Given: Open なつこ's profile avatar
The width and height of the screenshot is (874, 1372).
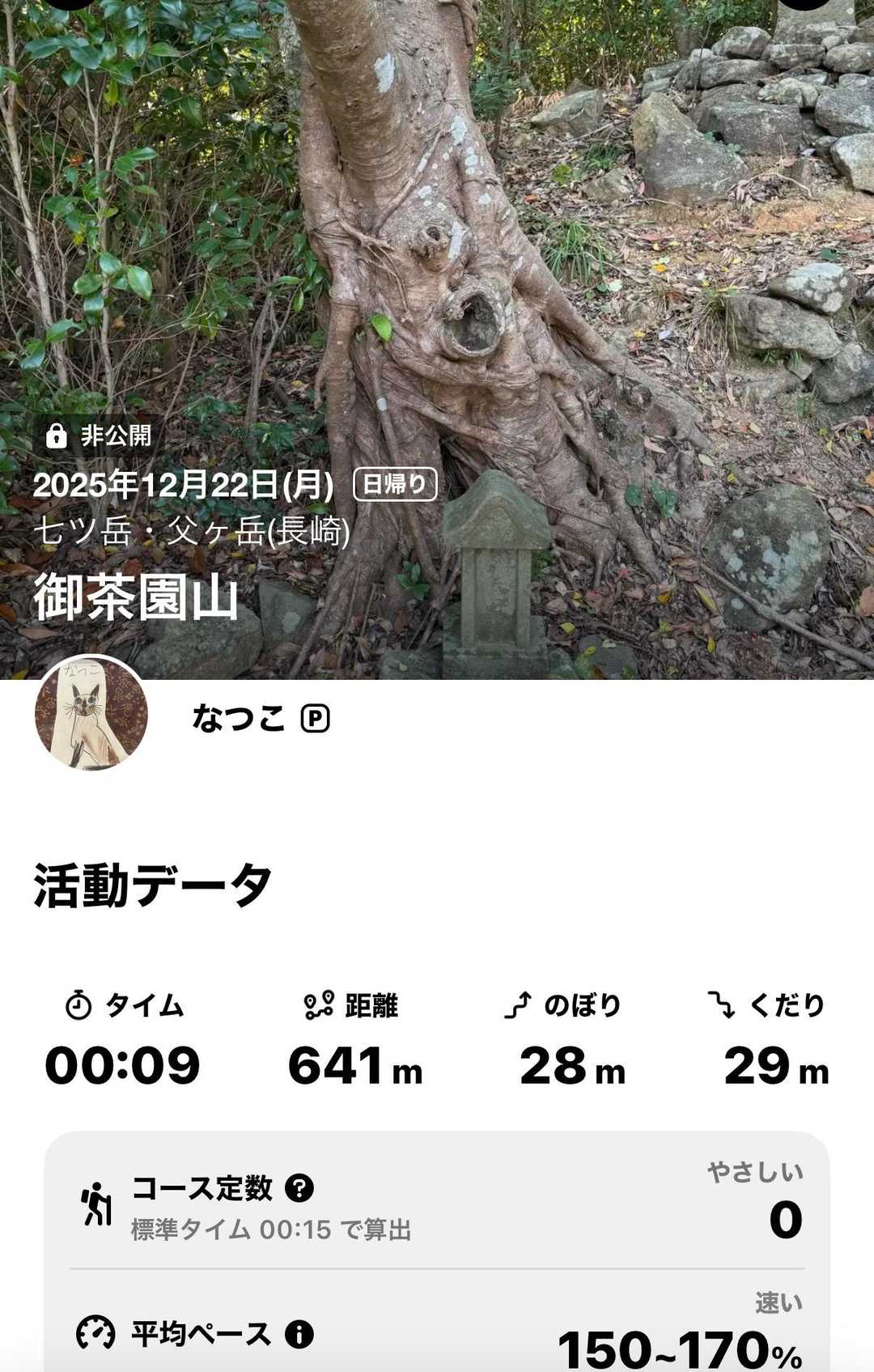Looking at the screenshot, I should (91, 713).
